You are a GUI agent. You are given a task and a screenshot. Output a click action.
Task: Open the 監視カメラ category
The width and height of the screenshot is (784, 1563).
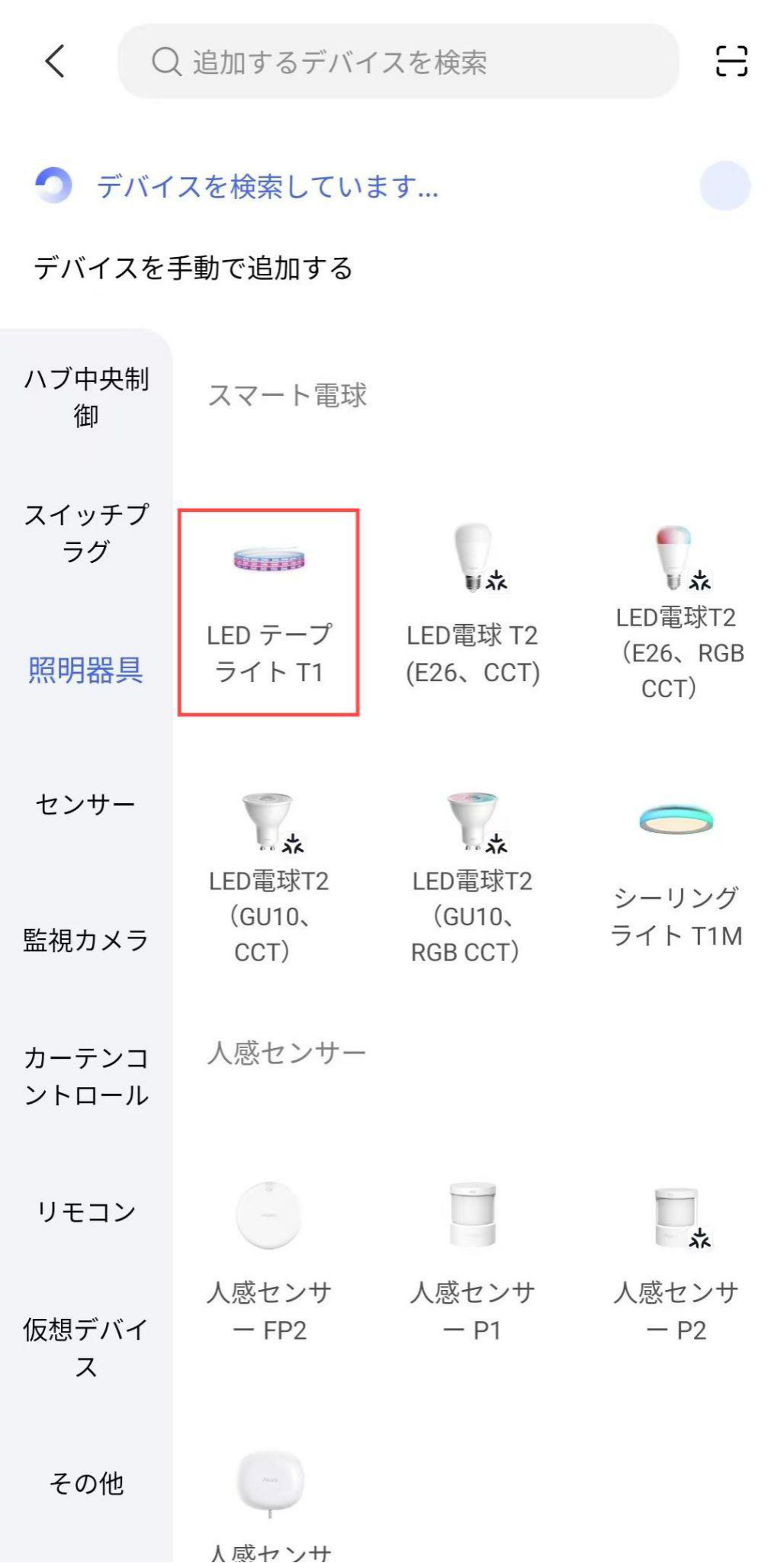[85, 940]
